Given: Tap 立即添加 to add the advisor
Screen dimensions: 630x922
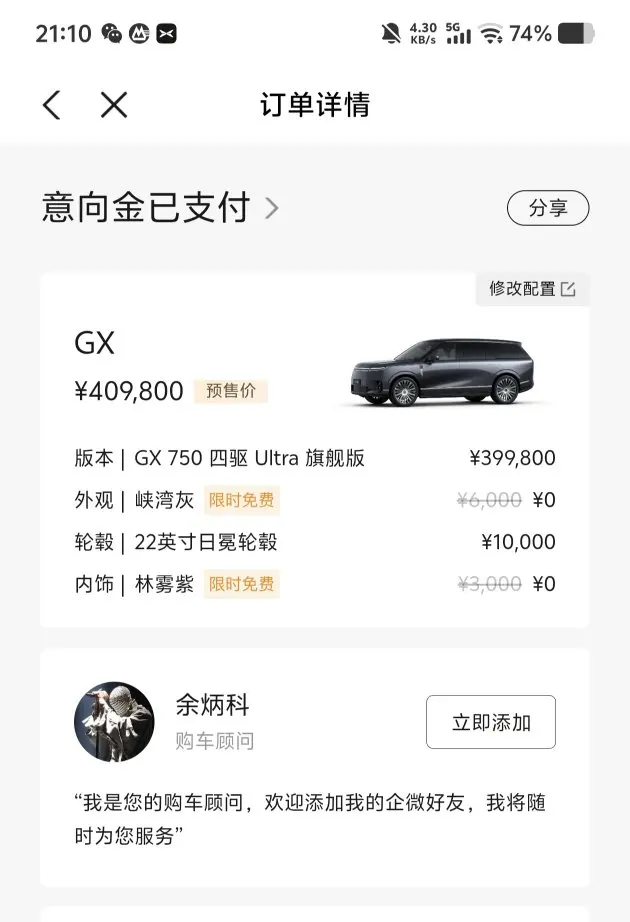Looking at the screenshot, I should coord(491,722).
